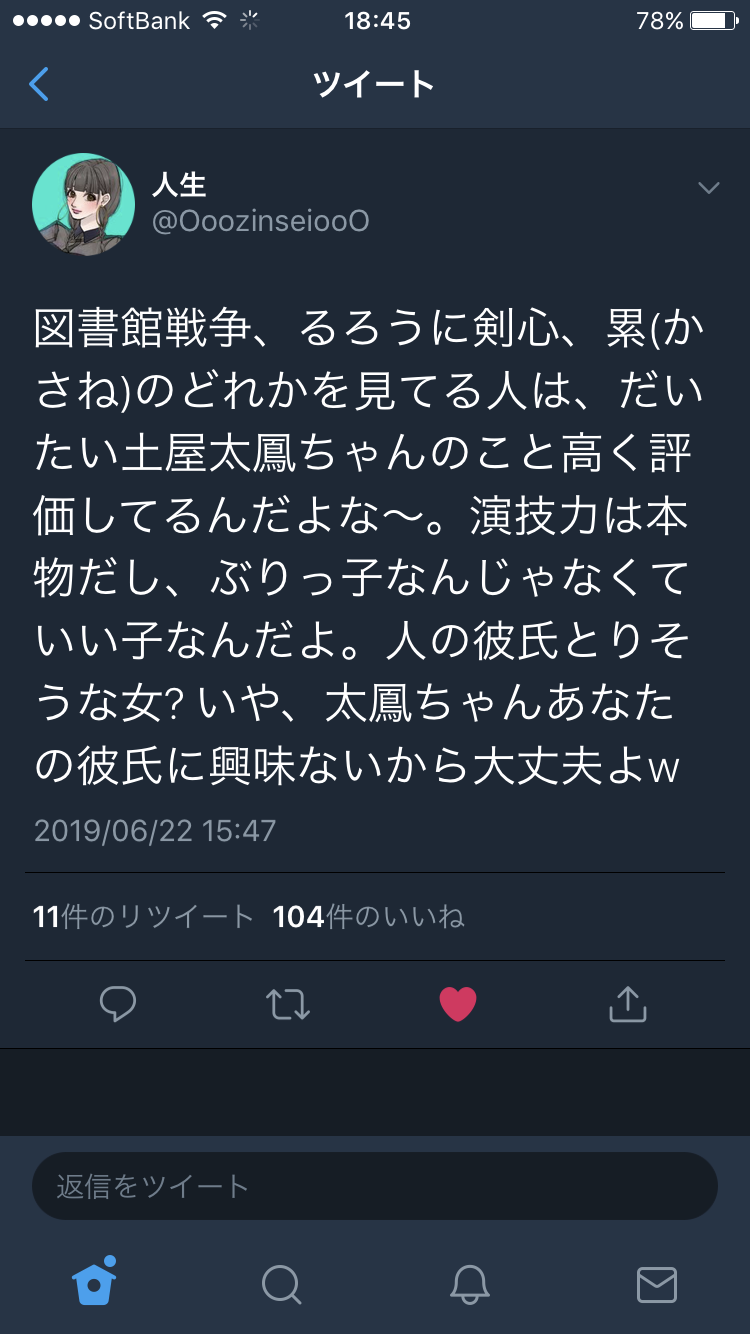
Task: Open 人生's profile picture
Action: (84, 204)
